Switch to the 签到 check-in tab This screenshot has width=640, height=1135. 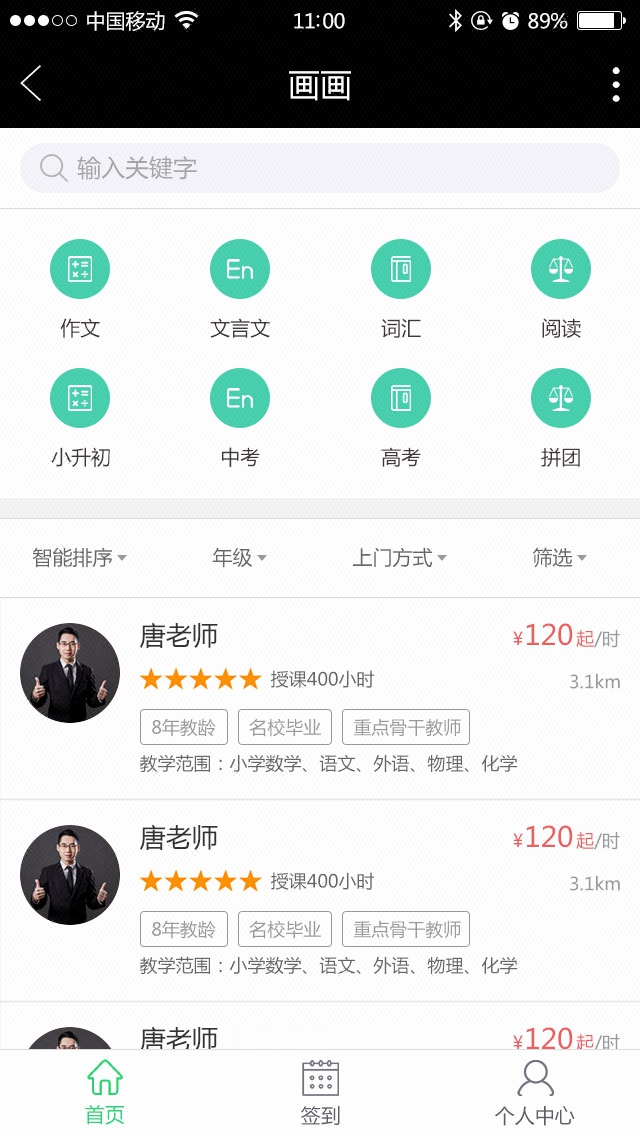click(x=320, y=1092)
